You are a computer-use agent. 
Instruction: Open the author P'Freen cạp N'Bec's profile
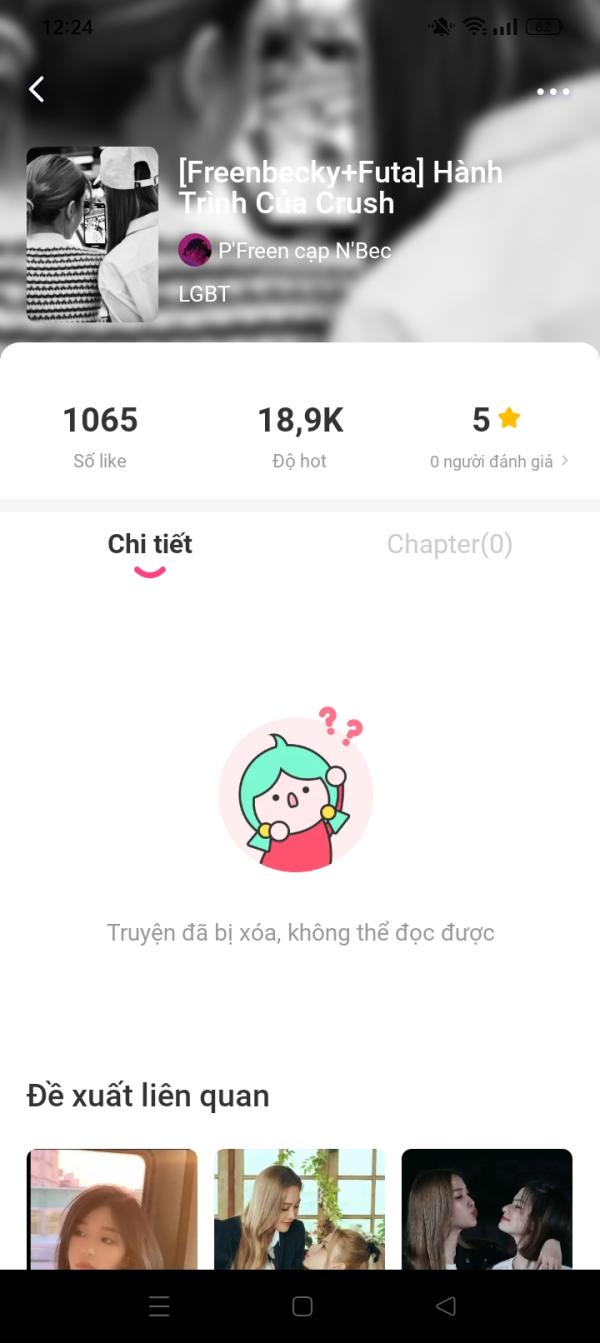285,250
